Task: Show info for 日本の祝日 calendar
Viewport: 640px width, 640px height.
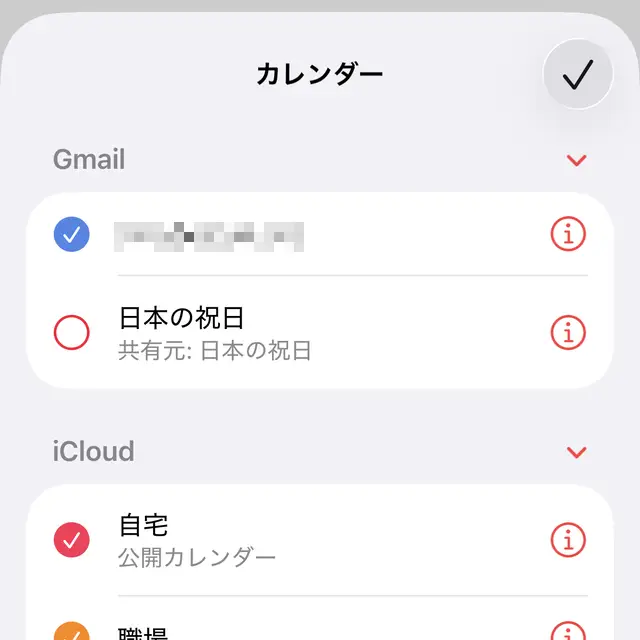Action: coord(568,331)
